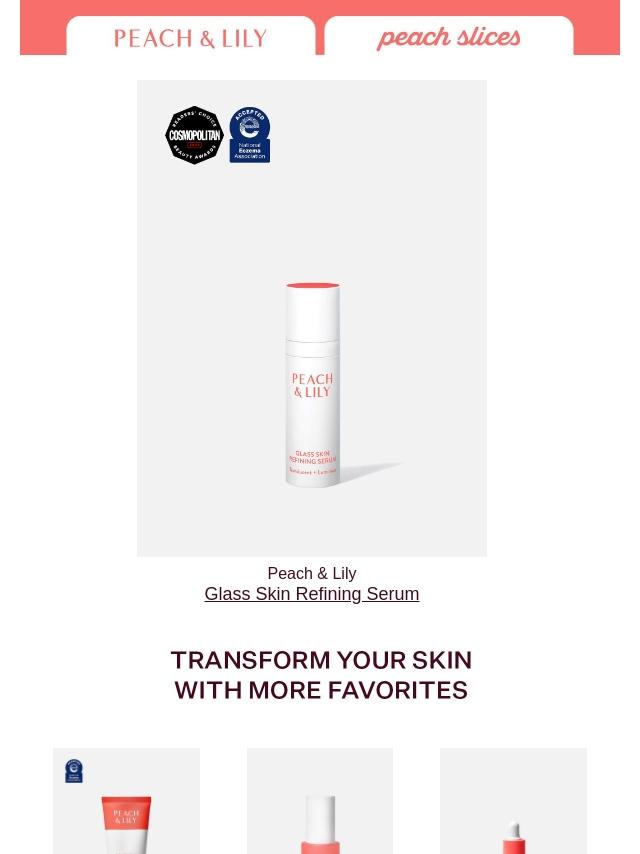The height and width of the screenshot is (854, 640).
Task: Open the product tile showing the dropper bottle
Action: coord(513,801)
